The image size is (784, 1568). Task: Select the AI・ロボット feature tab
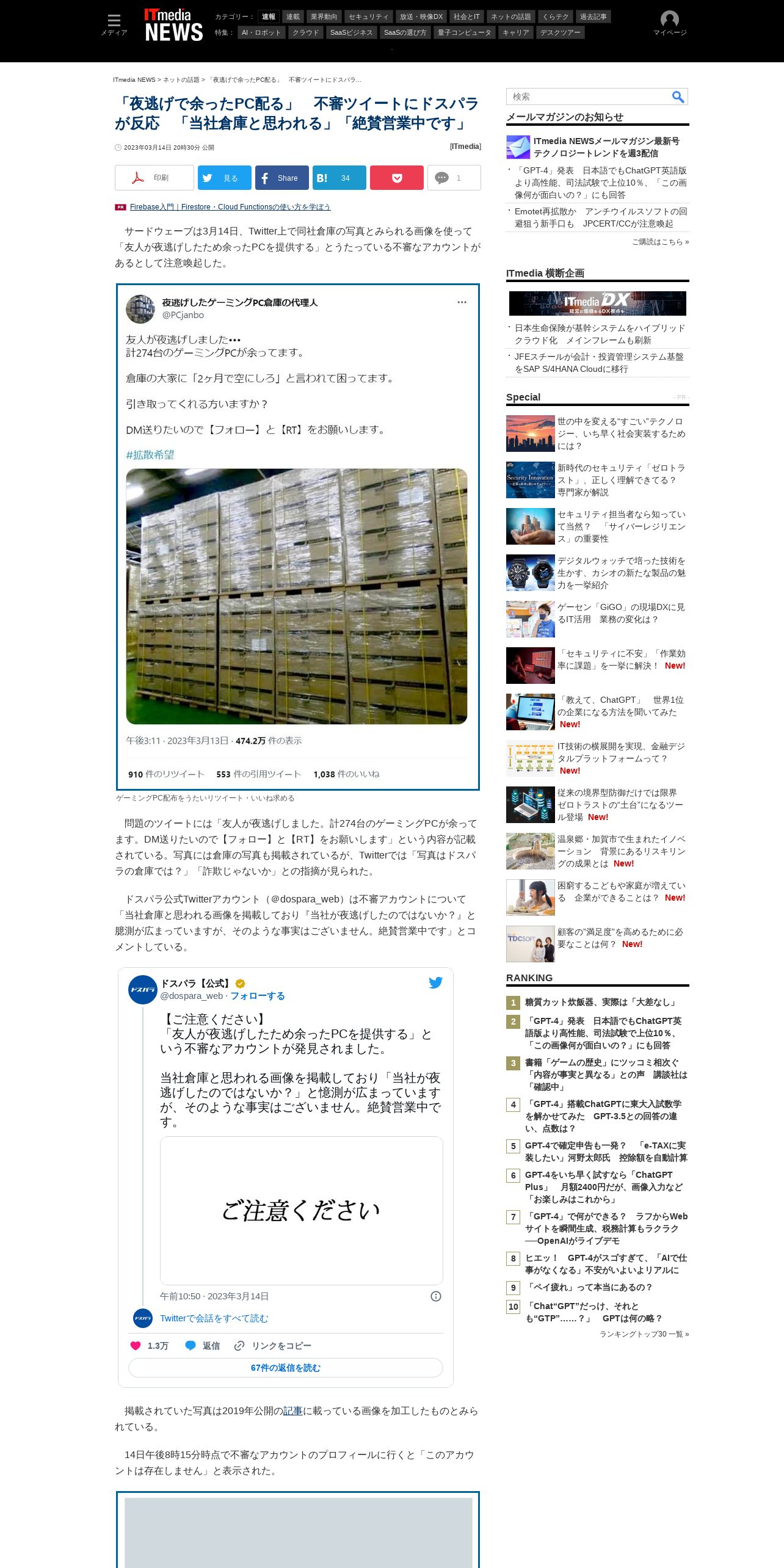[x=261, y=32]
